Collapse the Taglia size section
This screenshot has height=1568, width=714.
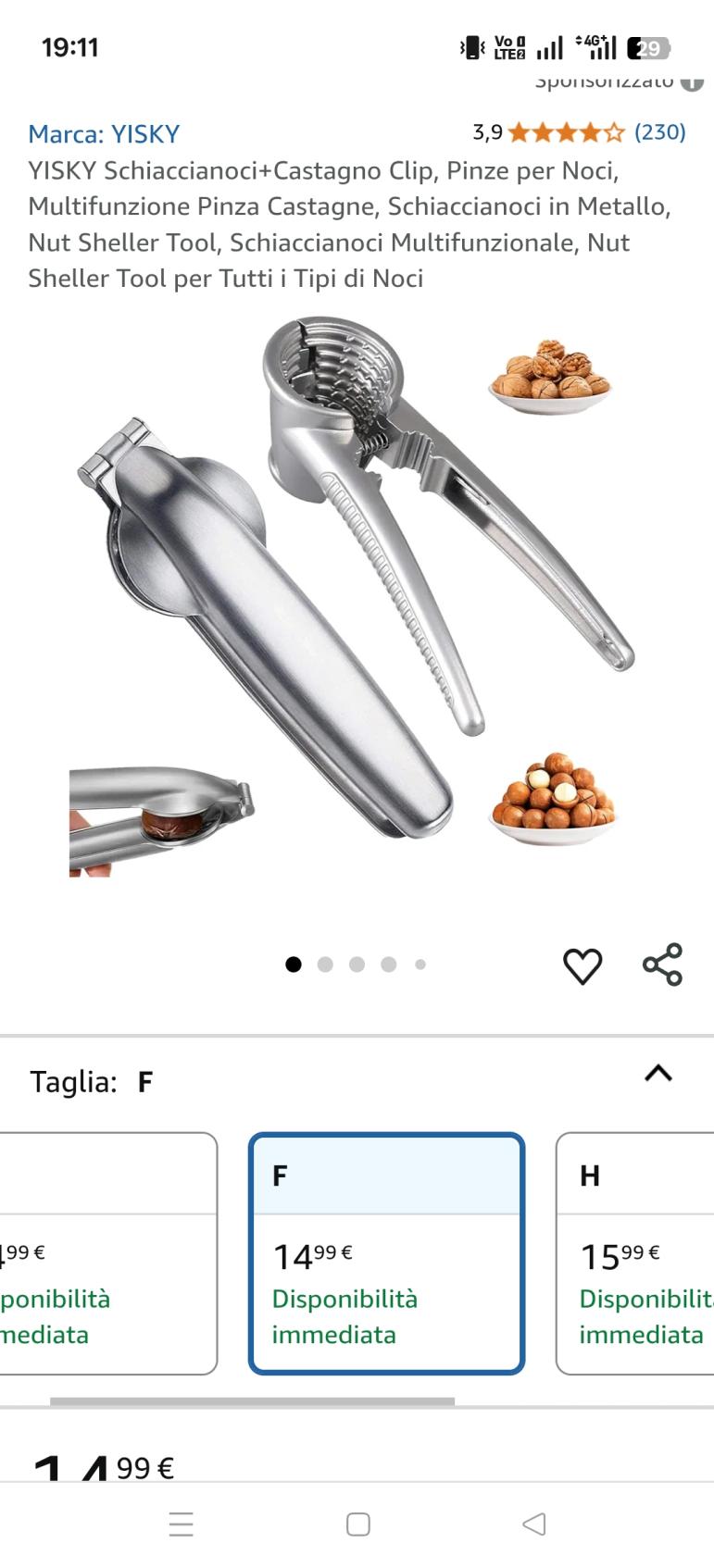(x=658, y=1074)
